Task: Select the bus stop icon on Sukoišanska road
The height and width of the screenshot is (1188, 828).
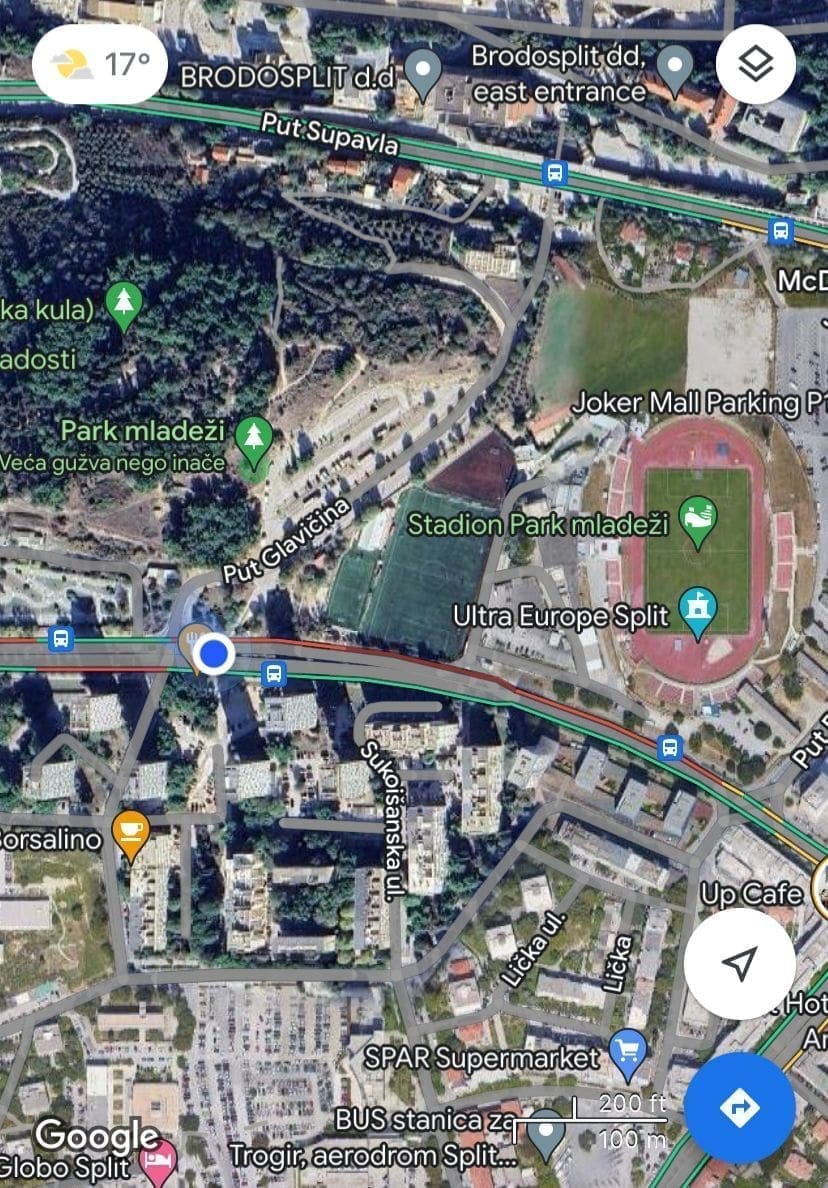Action: coord(274,675)
